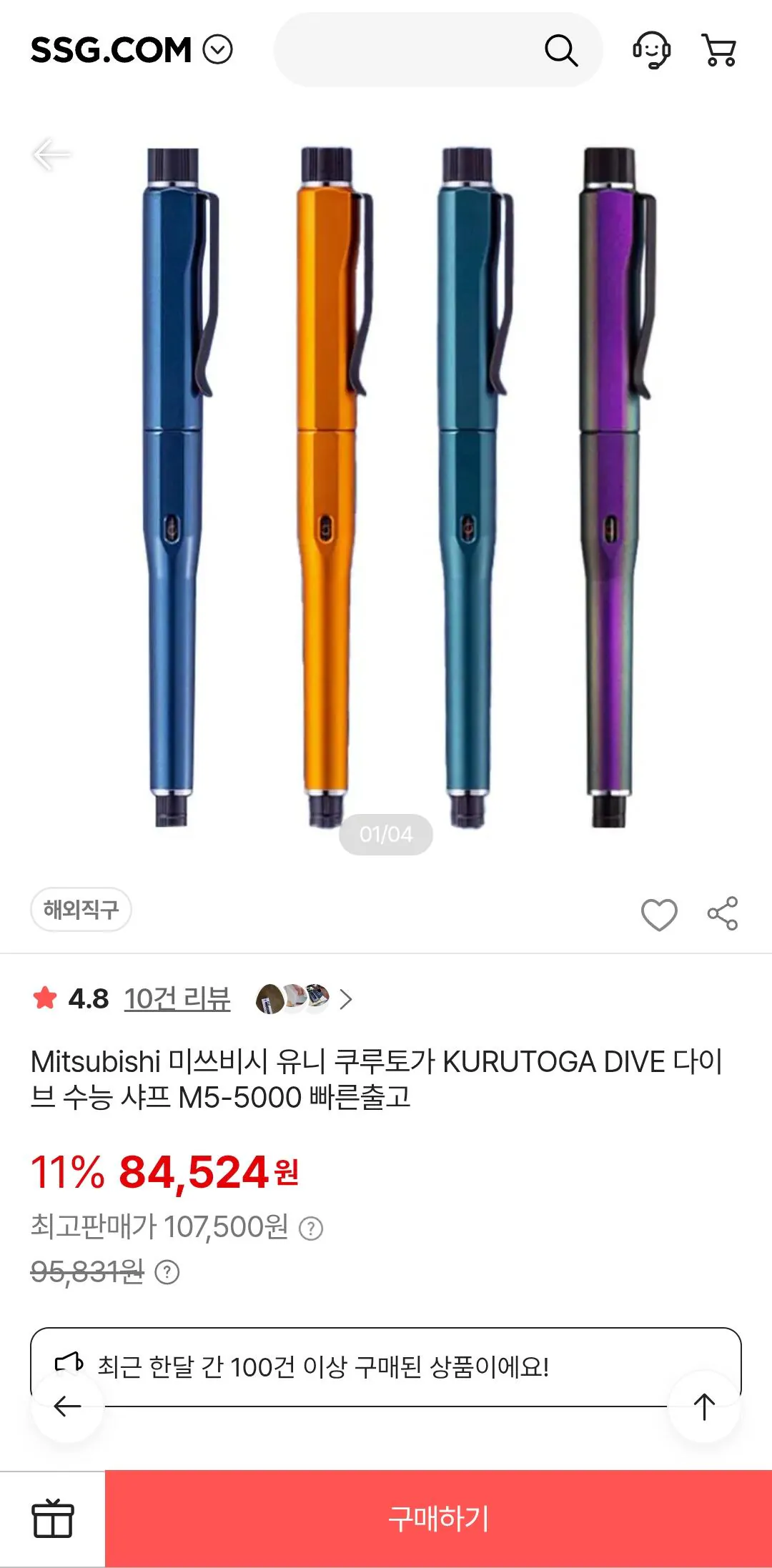Viewport: 772px width, 1568px height.
Task: Tap the magnifier search icon
Action: pos(561,51)
